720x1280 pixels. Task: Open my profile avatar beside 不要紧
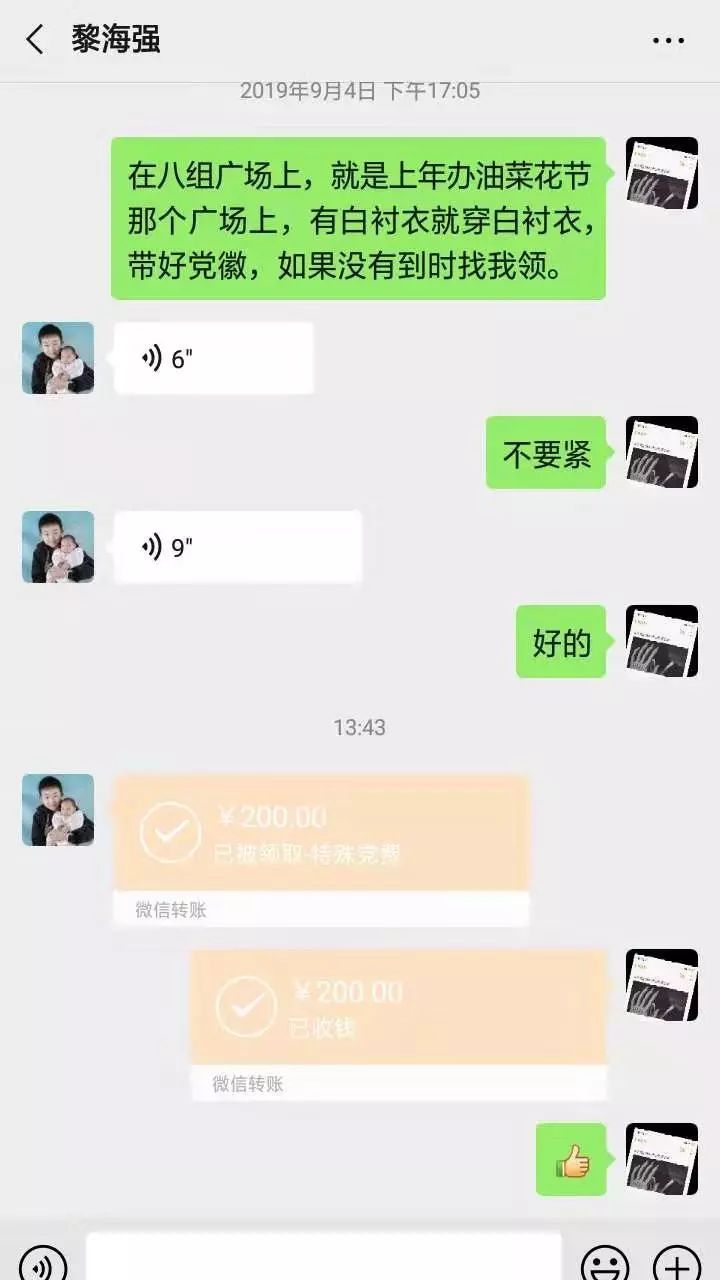pos(661,452)
